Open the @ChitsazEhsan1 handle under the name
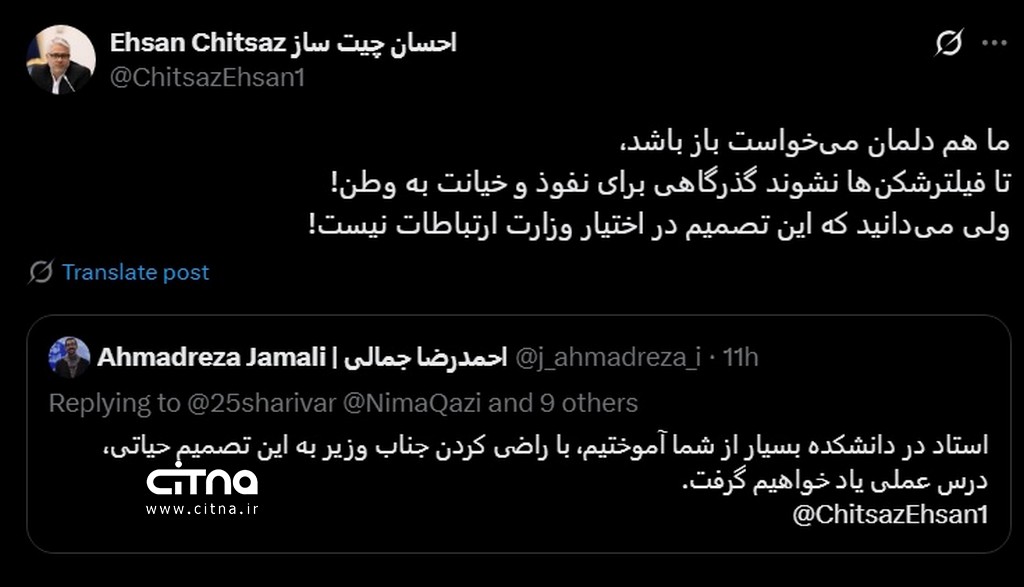The width and height of the screenshot is (1024, 587). pyautogui.click(x=207, y=77)
